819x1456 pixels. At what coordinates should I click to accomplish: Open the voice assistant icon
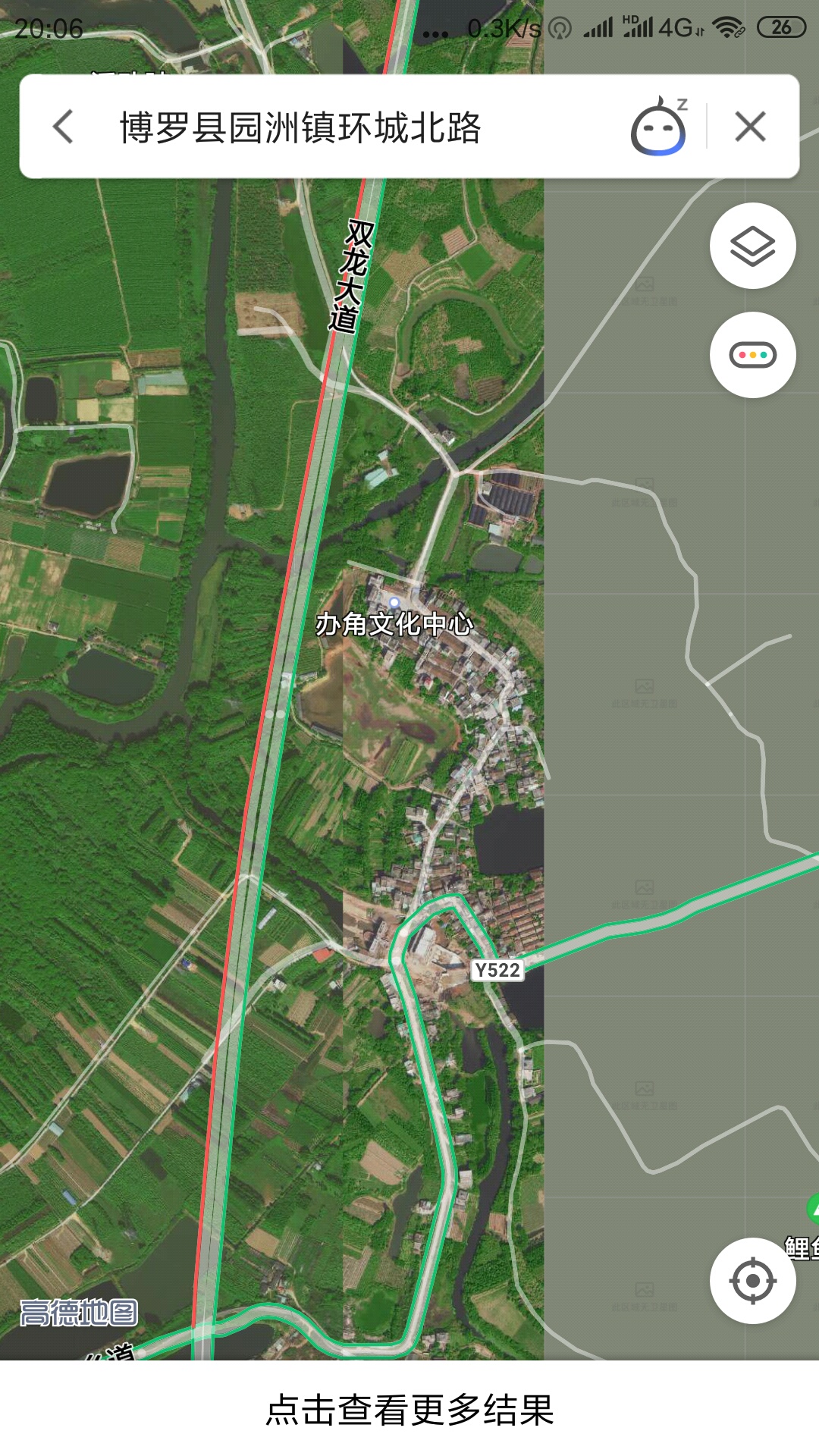pos(658,127)
